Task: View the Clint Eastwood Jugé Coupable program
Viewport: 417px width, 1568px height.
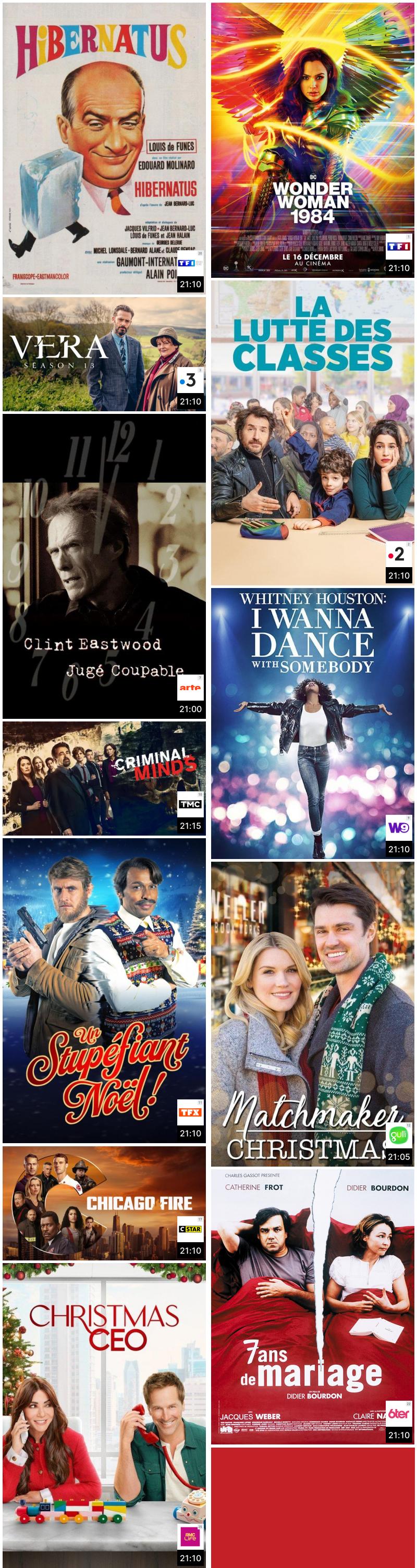Action: 104,566
